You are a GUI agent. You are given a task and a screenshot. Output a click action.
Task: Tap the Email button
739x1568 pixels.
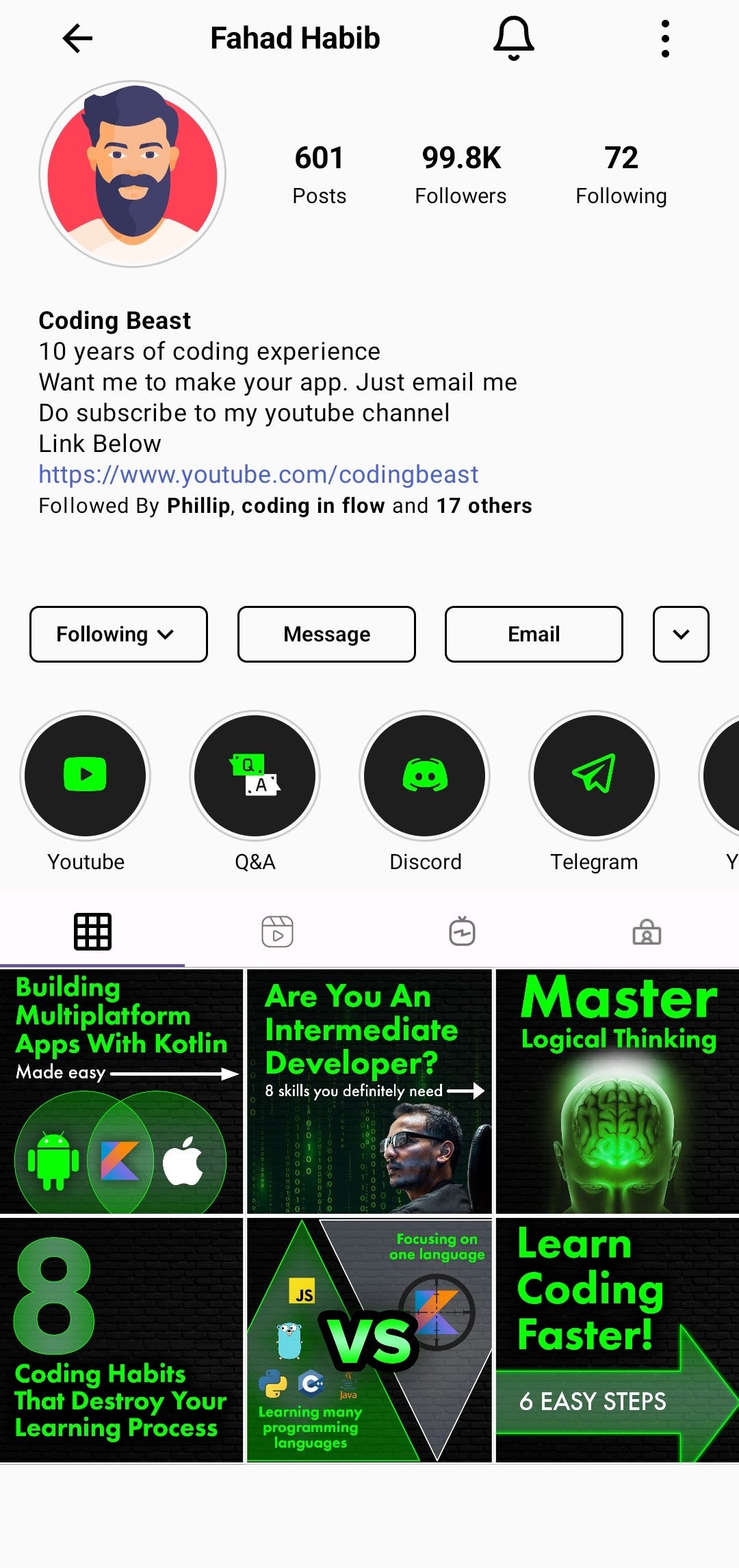(534, 634)
